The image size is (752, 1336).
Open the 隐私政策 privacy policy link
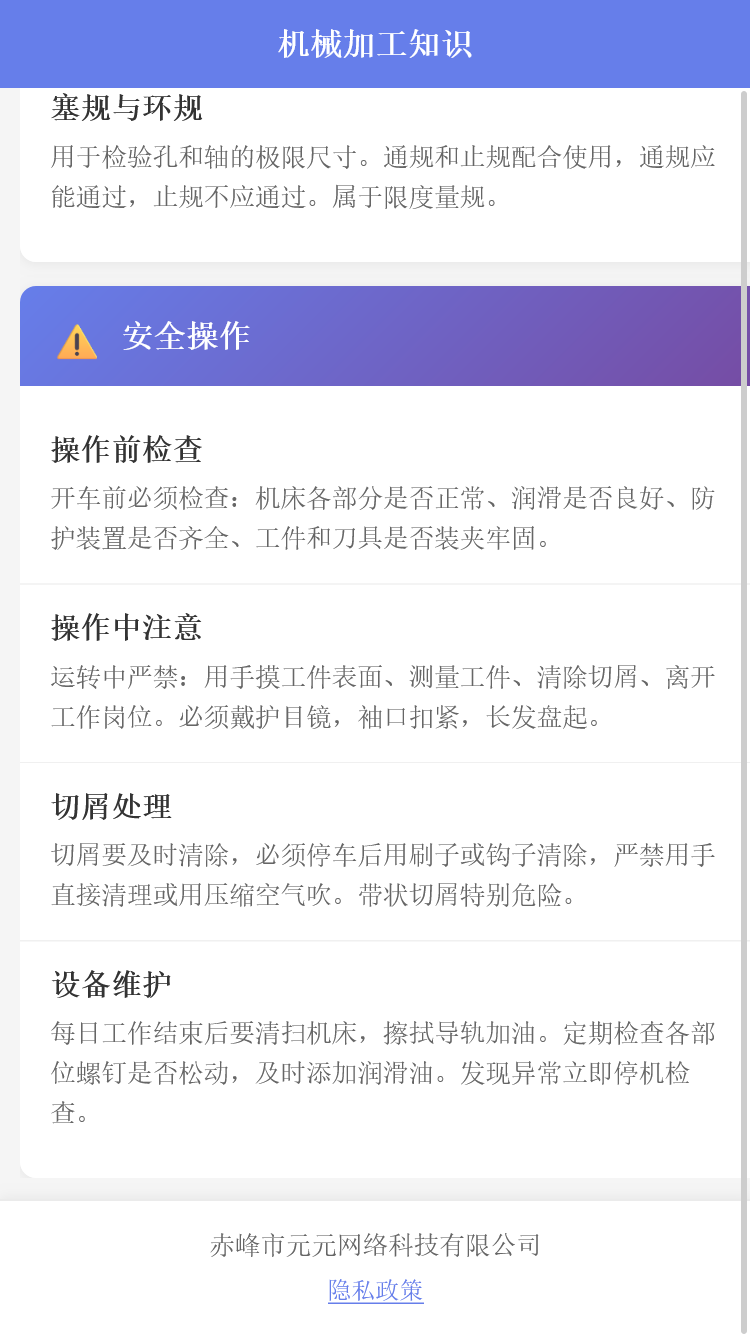click(376, 1290)
